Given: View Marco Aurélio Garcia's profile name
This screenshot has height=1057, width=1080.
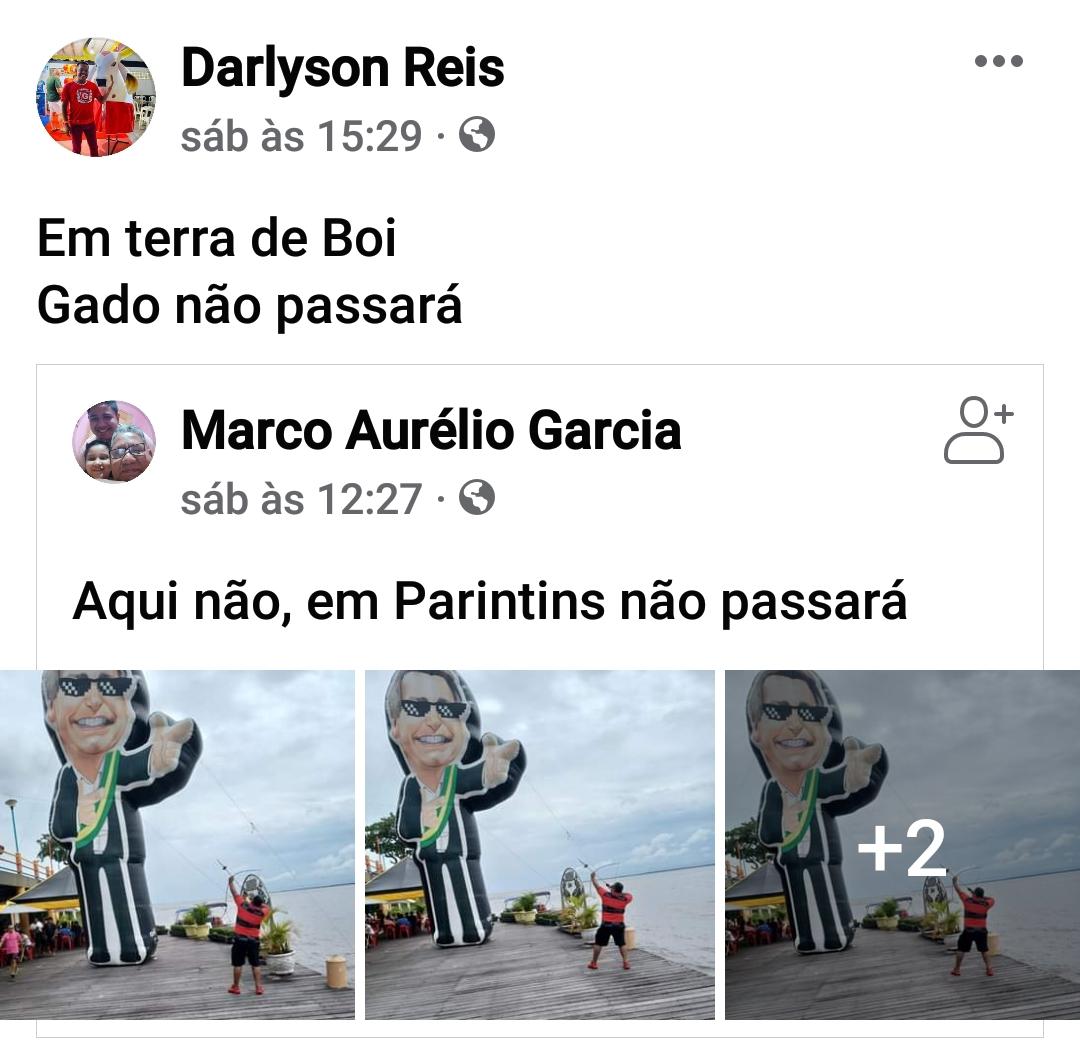Looking at the screenshot, I should coord(431,431).
